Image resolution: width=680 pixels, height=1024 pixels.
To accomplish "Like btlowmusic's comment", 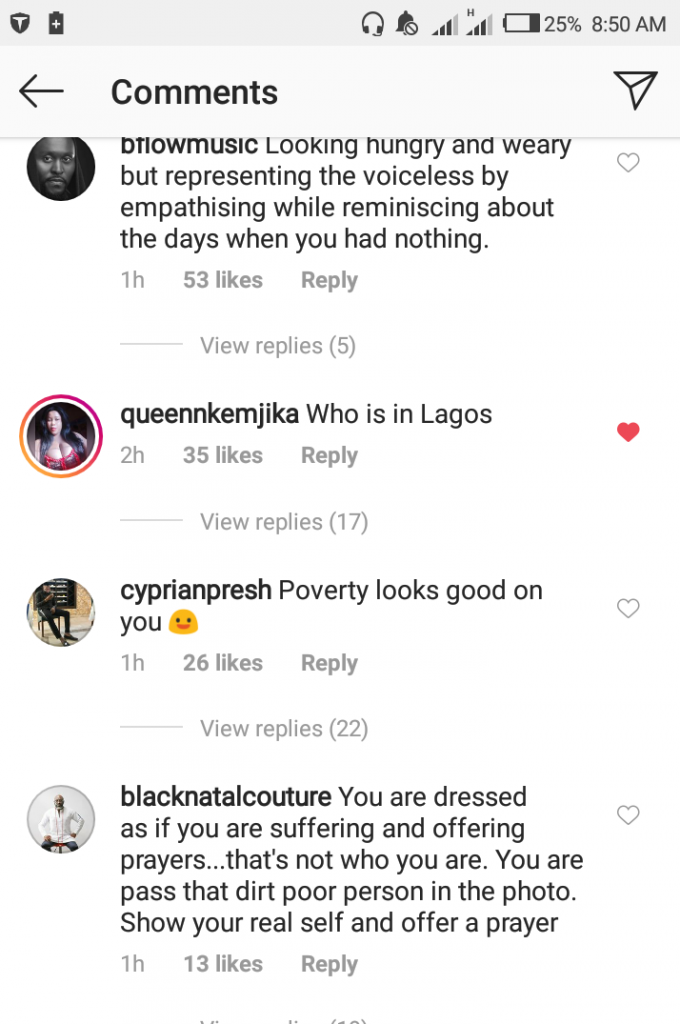I will (628, 162).
